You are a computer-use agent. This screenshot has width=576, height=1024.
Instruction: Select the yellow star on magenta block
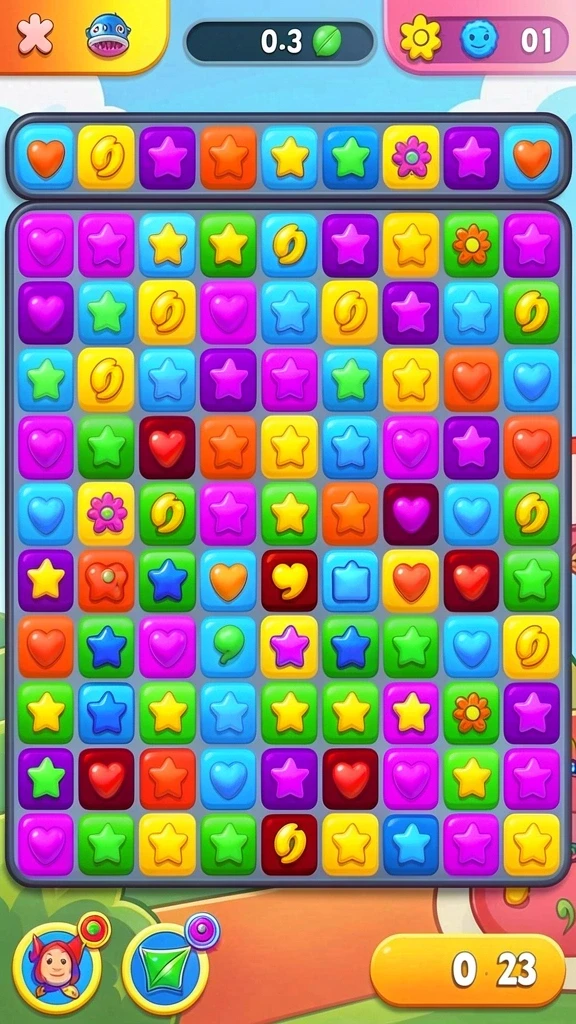tap(411, 714)
